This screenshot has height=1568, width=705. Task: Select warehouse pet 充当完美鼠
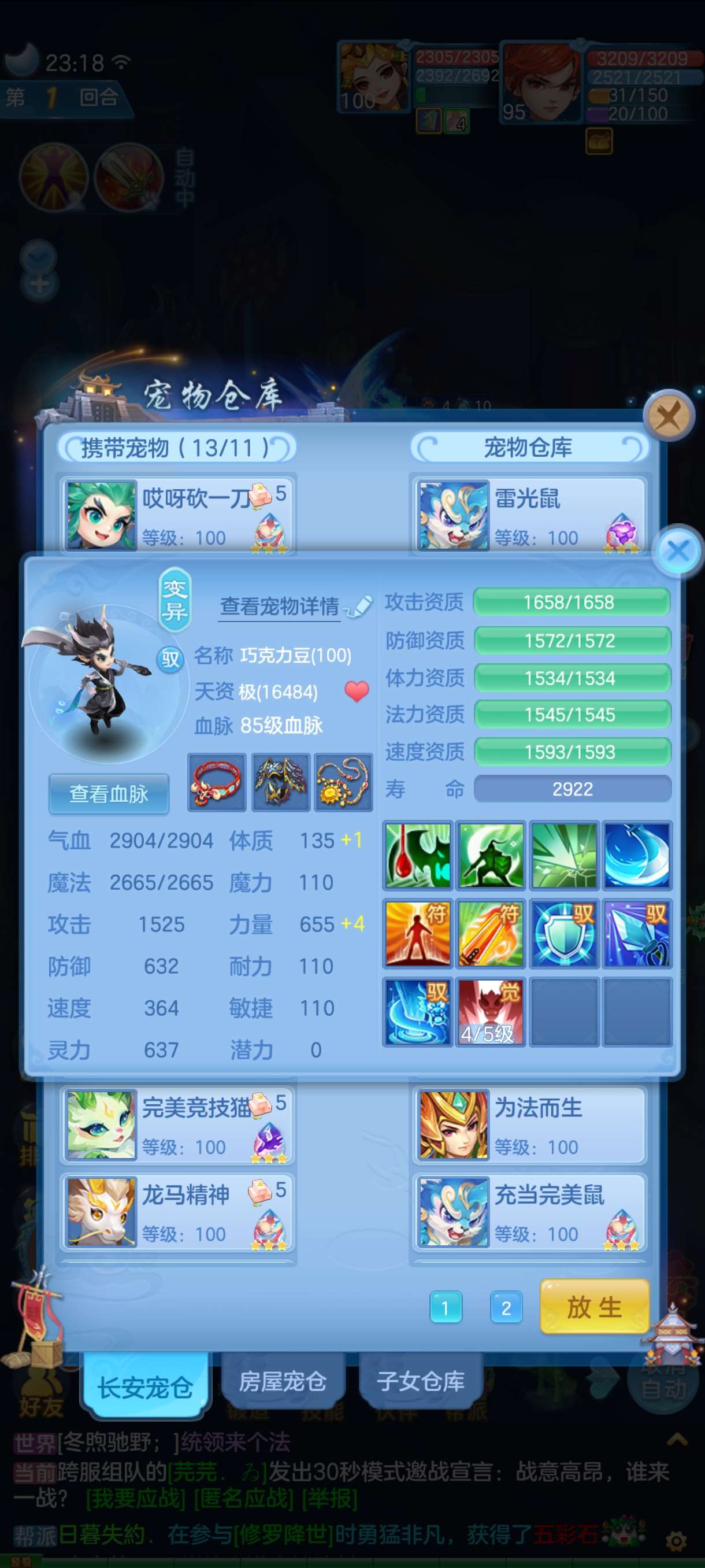coord(529,1212)
